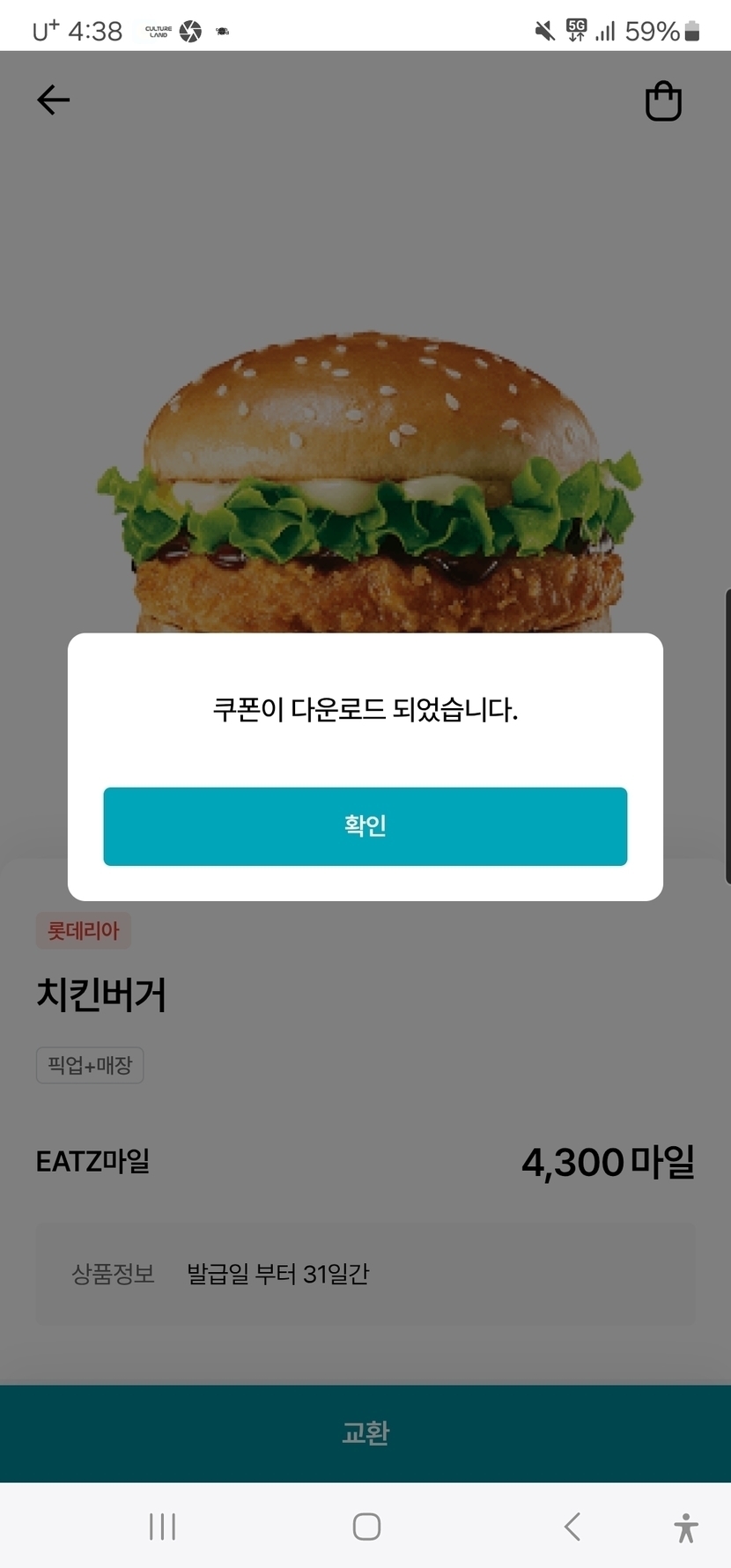Open the shopping bag icon
731x1568 pixels.
(x=663, y=101)
